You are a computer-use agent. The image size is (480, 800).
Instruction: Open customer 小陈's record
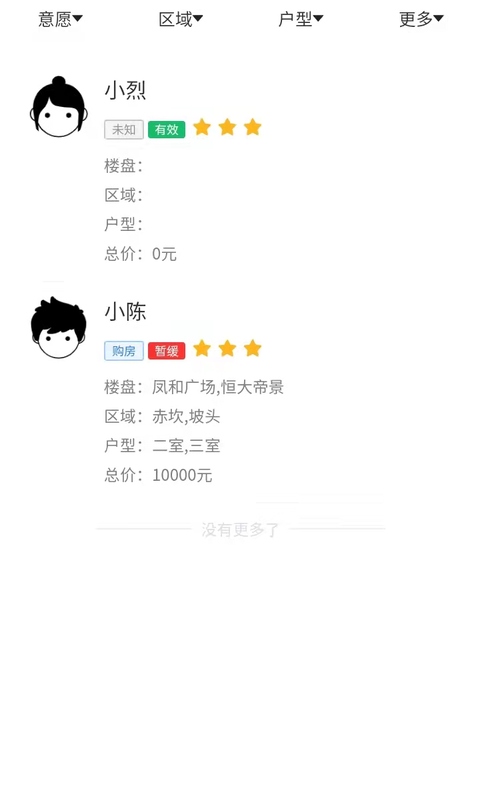coord(240,391)
